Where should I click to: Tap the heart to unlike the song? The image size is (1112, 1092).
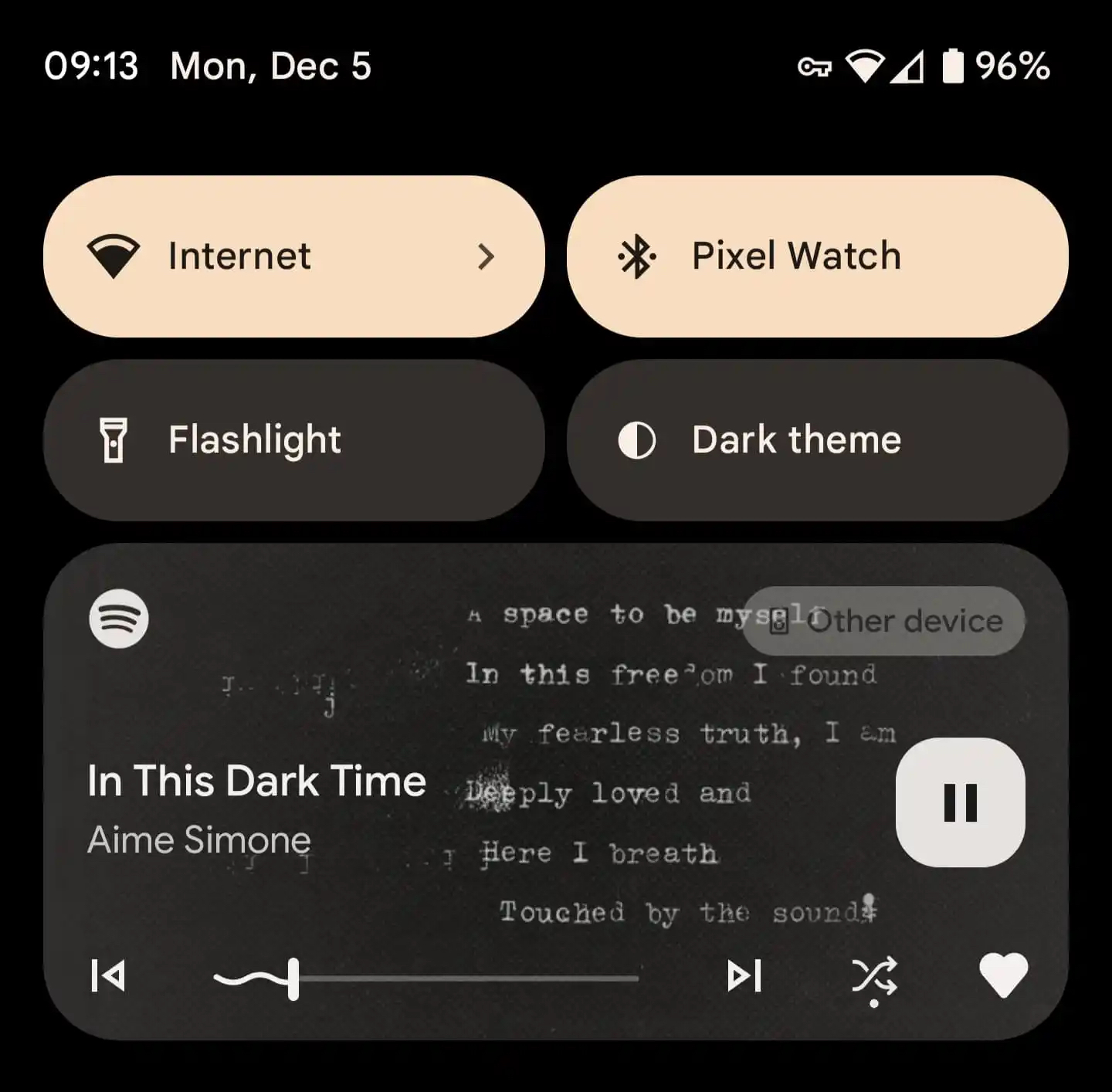point(1003,975)
